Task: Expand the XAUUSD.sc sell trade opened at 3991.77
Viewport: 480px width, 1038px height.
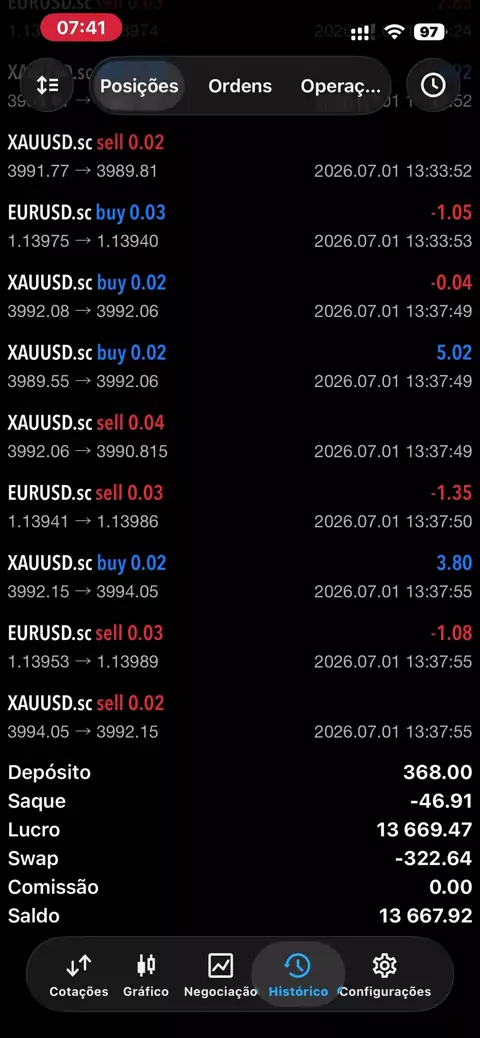Action: 240,156
